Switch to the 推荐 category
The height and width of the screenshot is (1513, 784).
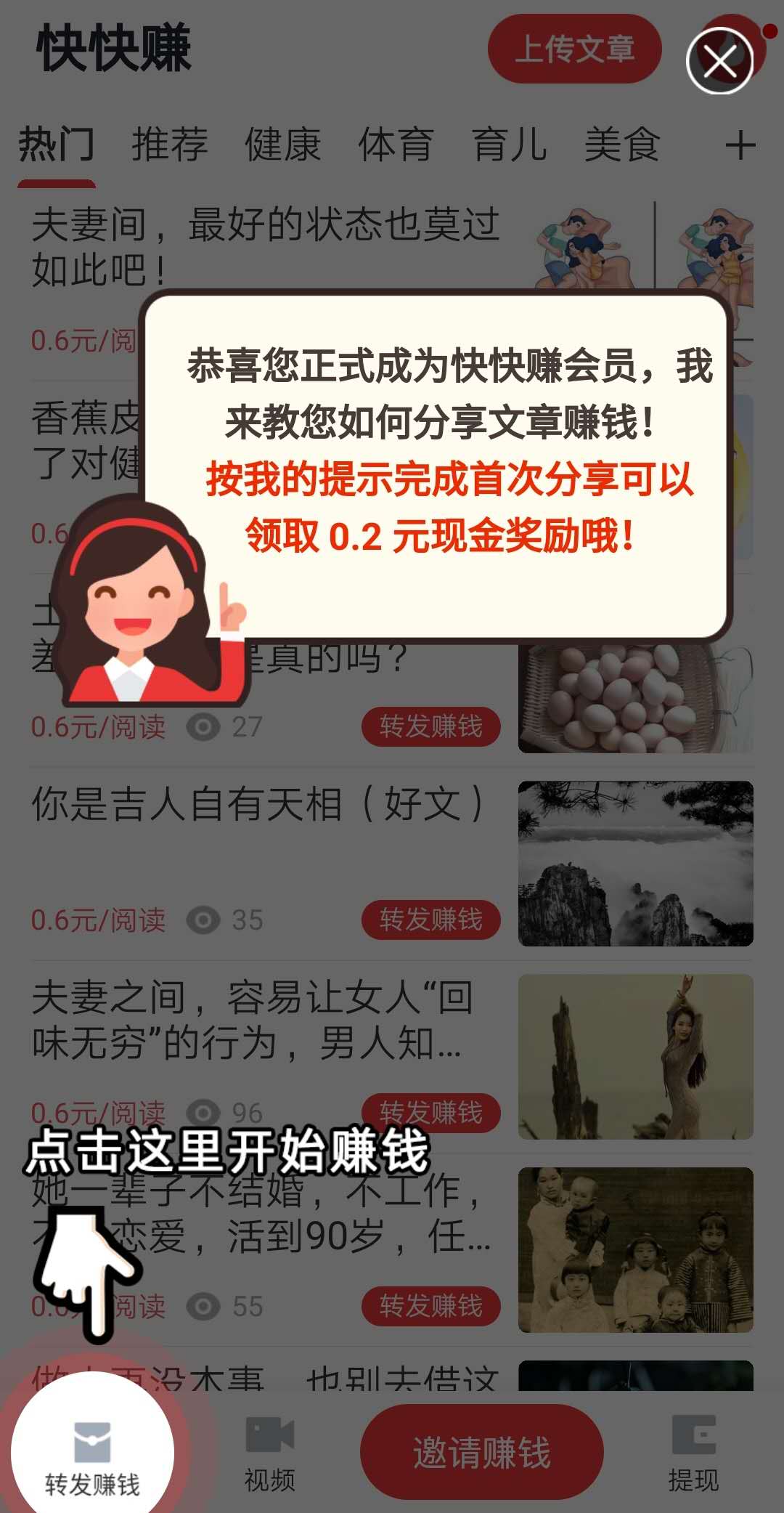click(x=170, y=144)
